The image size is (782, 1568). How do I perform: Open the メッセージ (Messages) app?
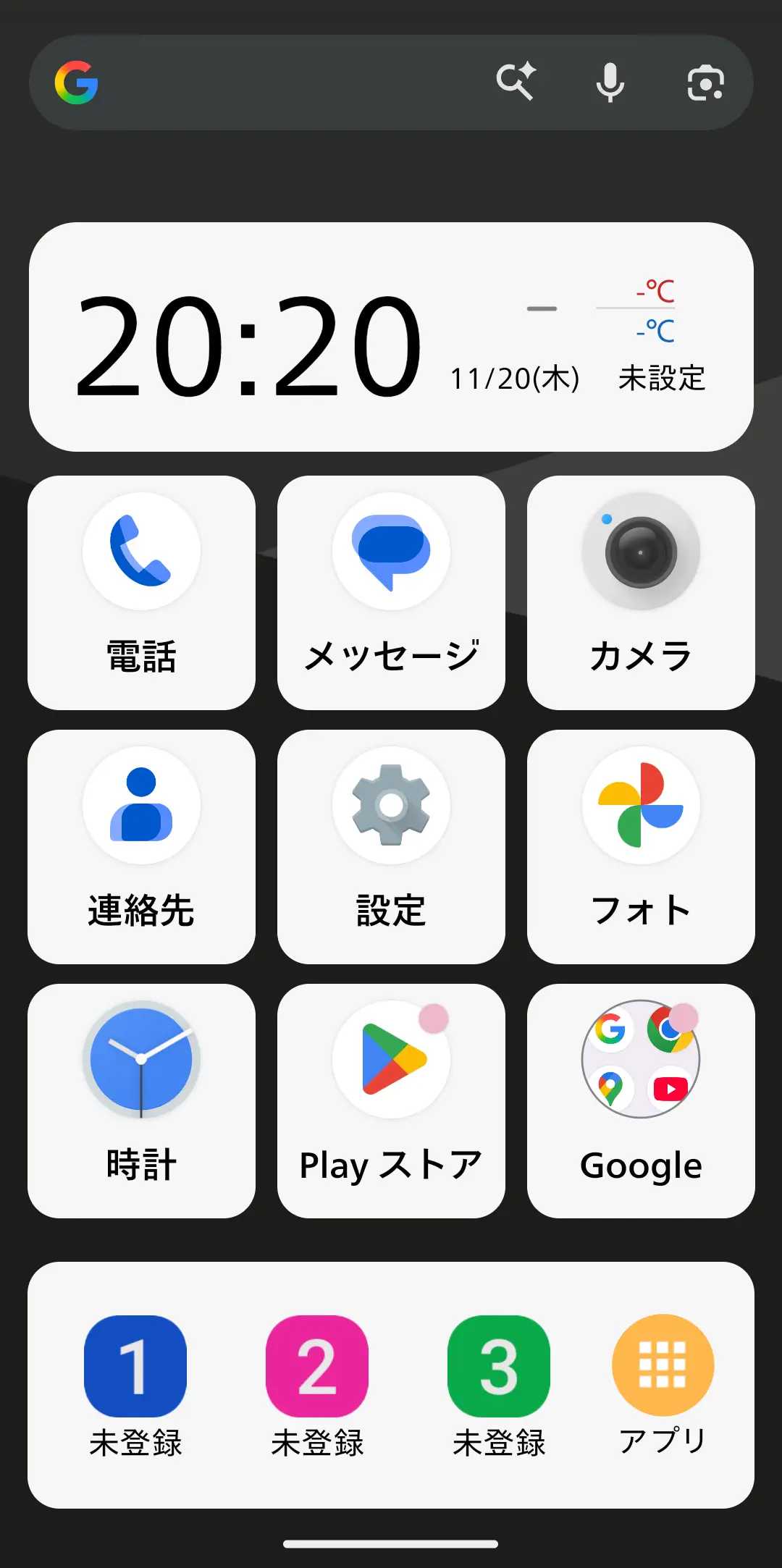(x=391, y=590)
